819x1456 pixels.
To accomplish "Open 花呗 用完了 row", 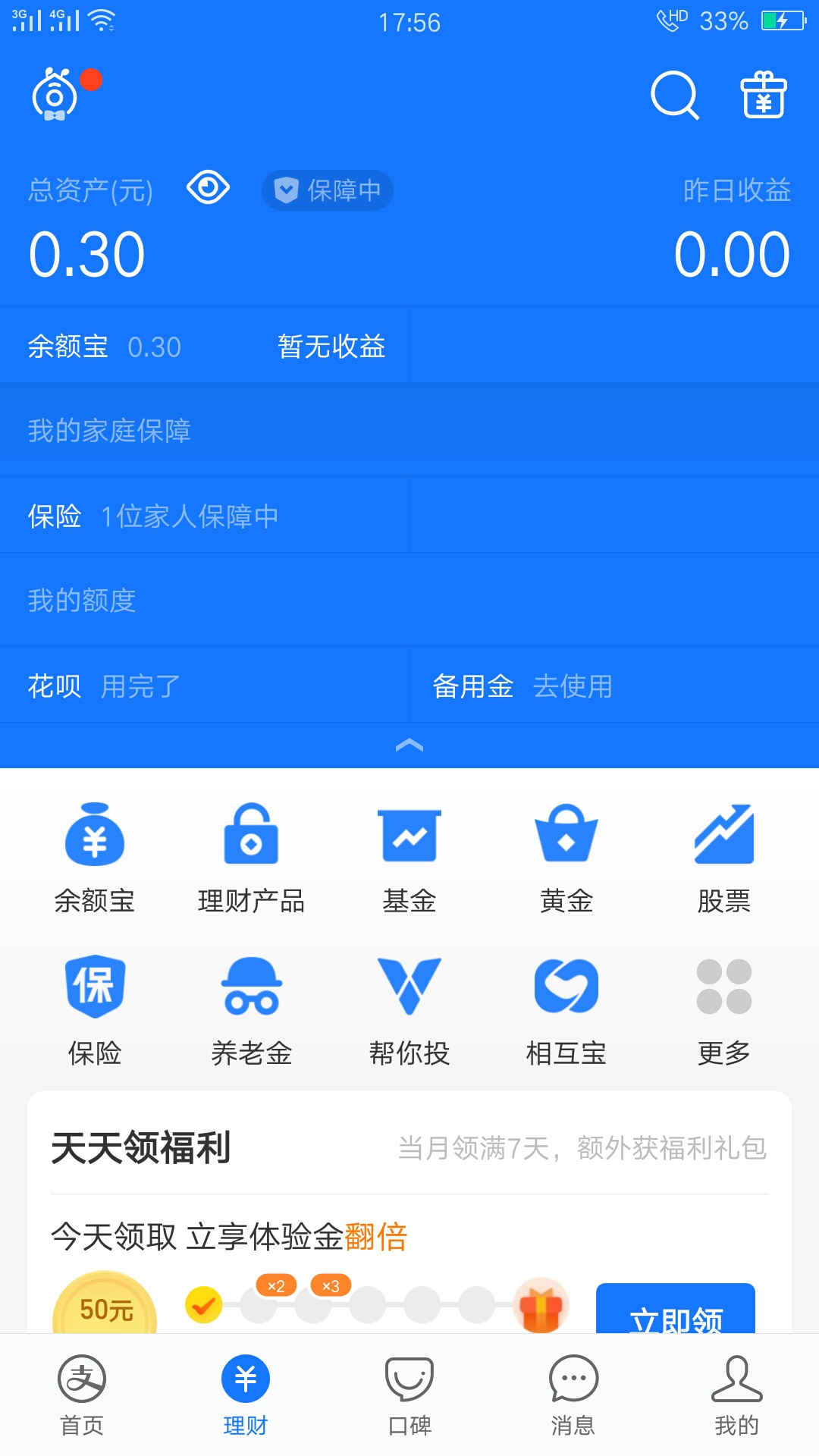I will click(x=205, y=686).
